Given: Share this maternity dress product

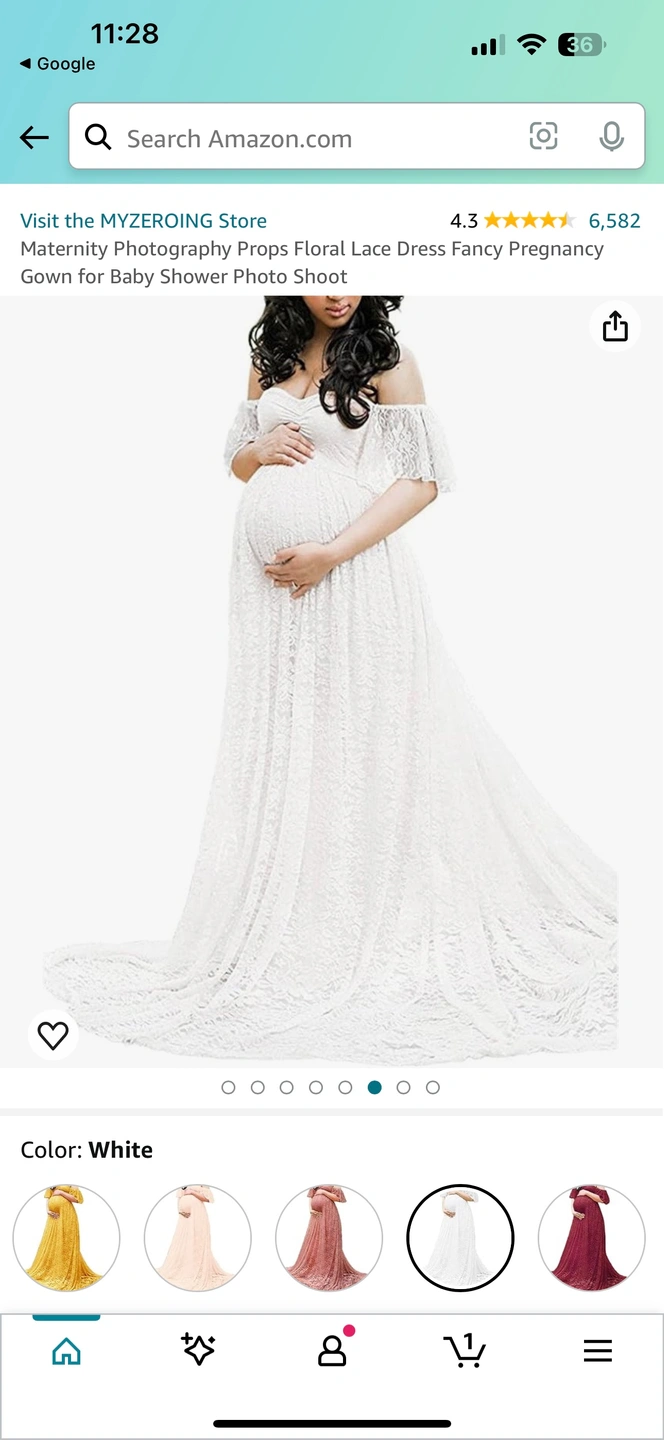Looking at the screenshot, I should click(615, 326).
